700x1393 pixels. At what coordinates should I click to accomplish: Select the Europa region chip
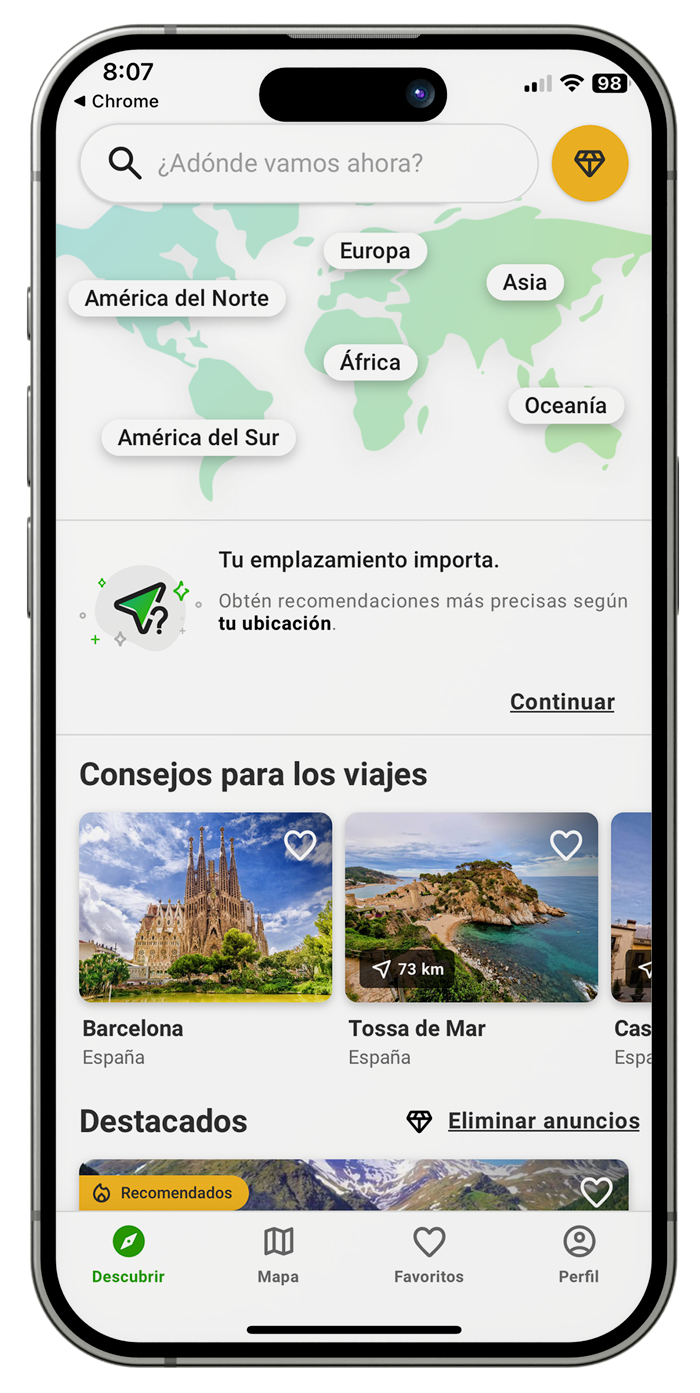tap(375, 251)
